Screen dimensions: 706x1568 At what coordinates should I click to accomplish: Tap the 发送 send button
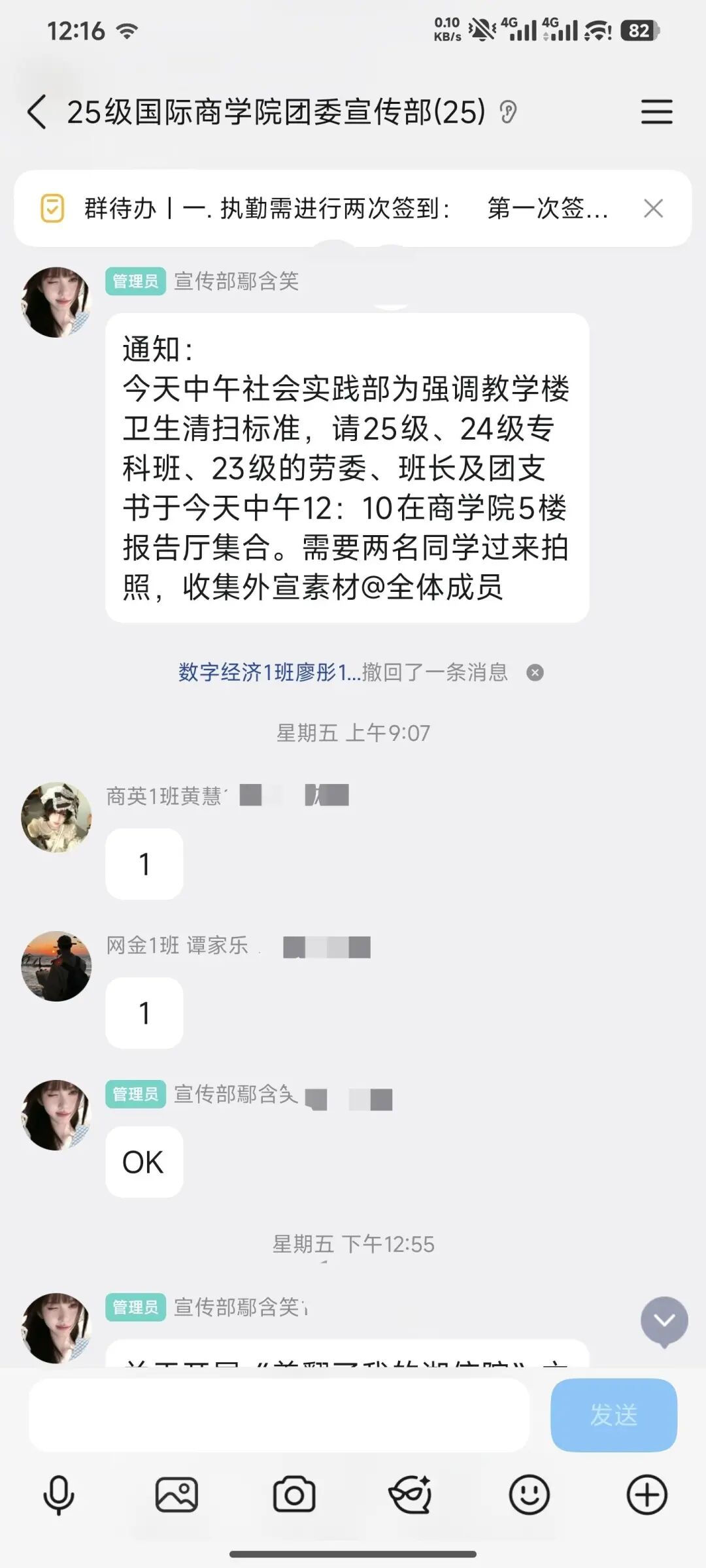point(613,1415)
